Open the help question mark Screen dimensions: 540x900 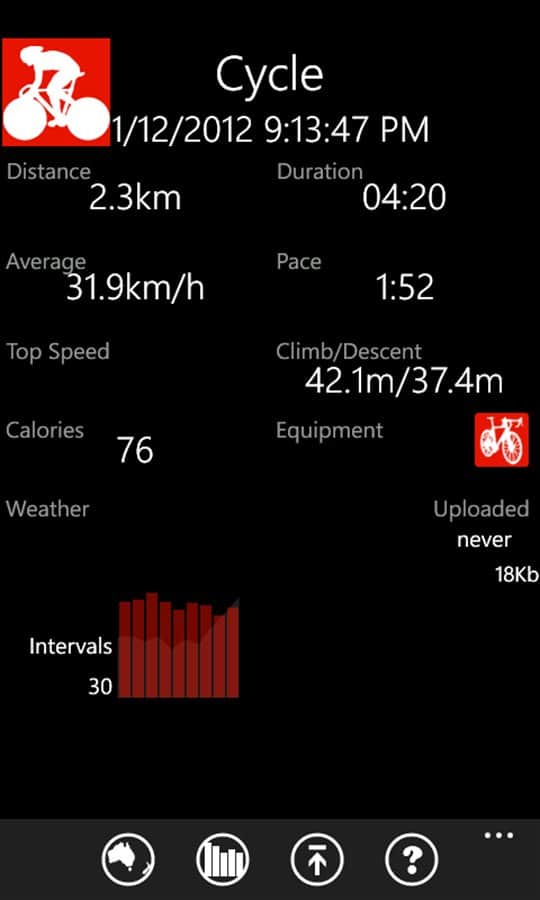(412, 860)
